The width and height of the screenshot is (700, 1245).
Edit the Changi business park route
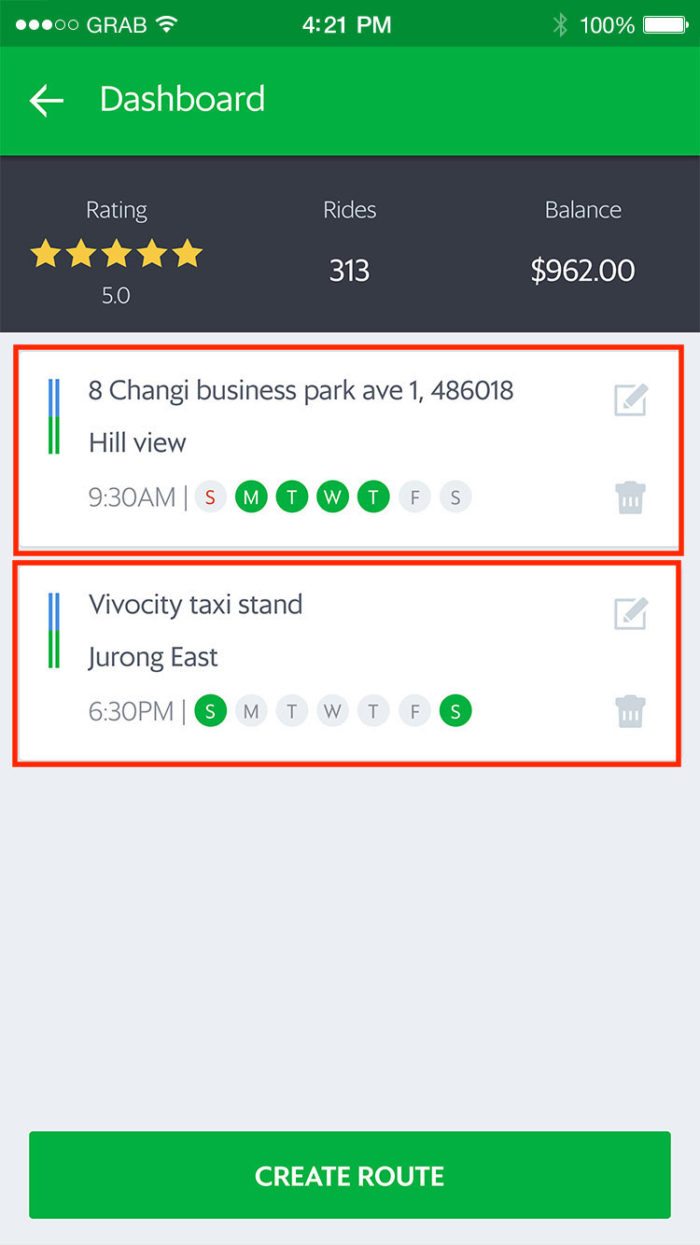tap(631, 400)
